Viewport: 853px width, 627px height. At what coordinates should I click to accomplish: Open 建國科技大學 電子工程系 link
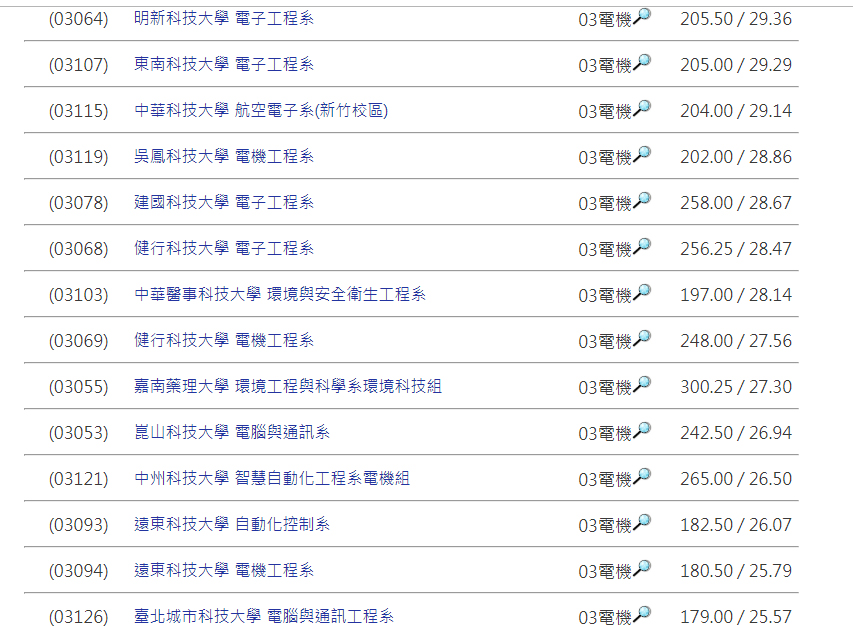click(224, 203)
